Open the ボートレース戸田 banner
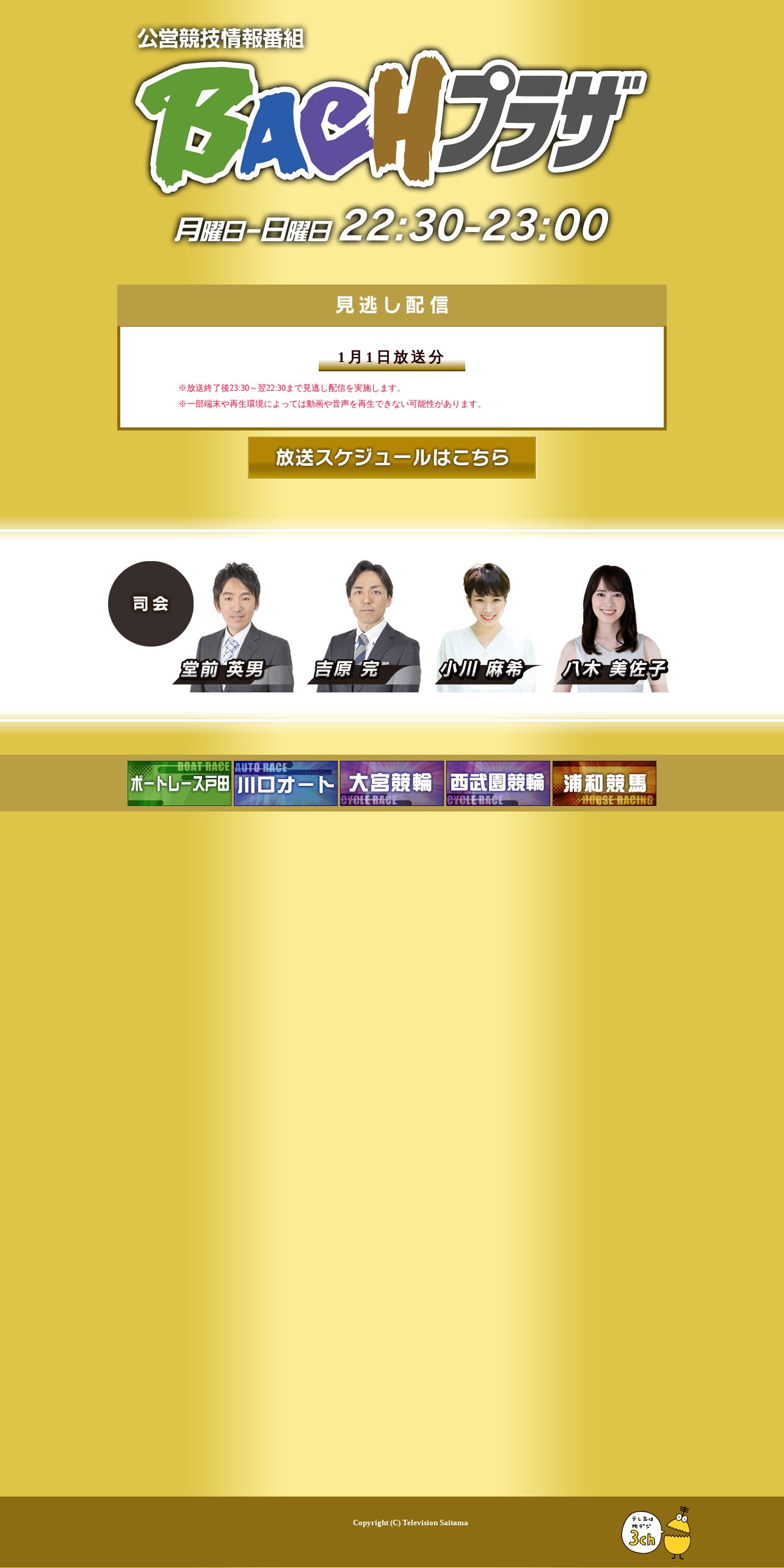The image size is (784, 1568). [180, 783]
